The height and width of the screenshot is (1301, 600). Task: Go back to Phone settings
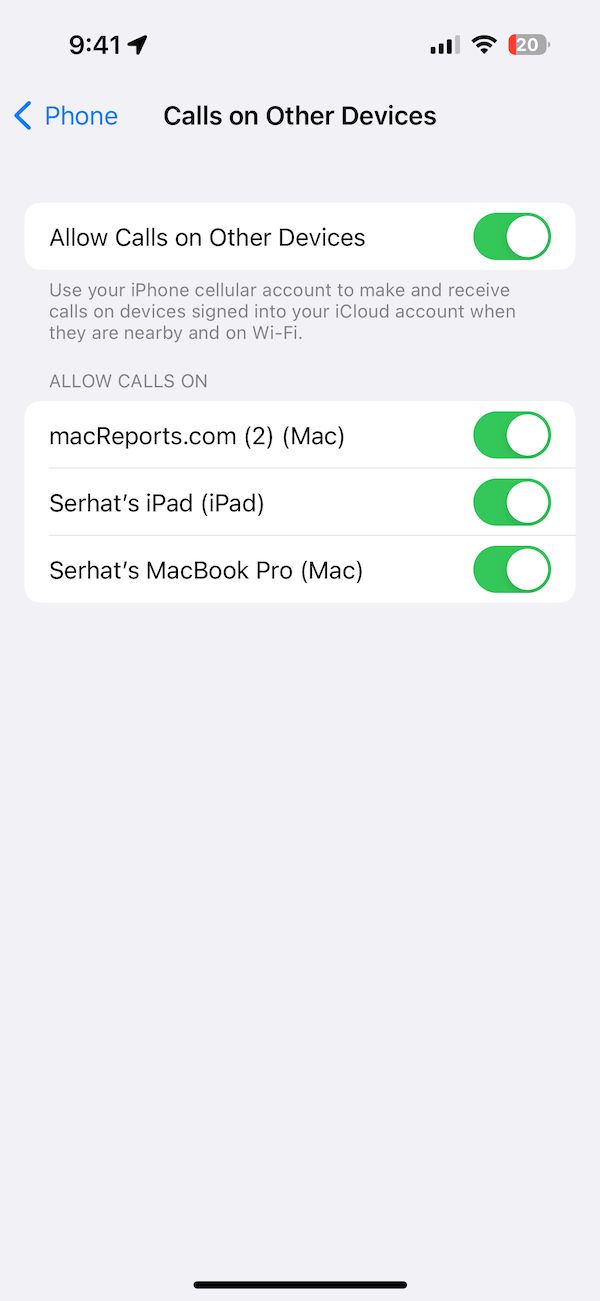pos(66,116)
